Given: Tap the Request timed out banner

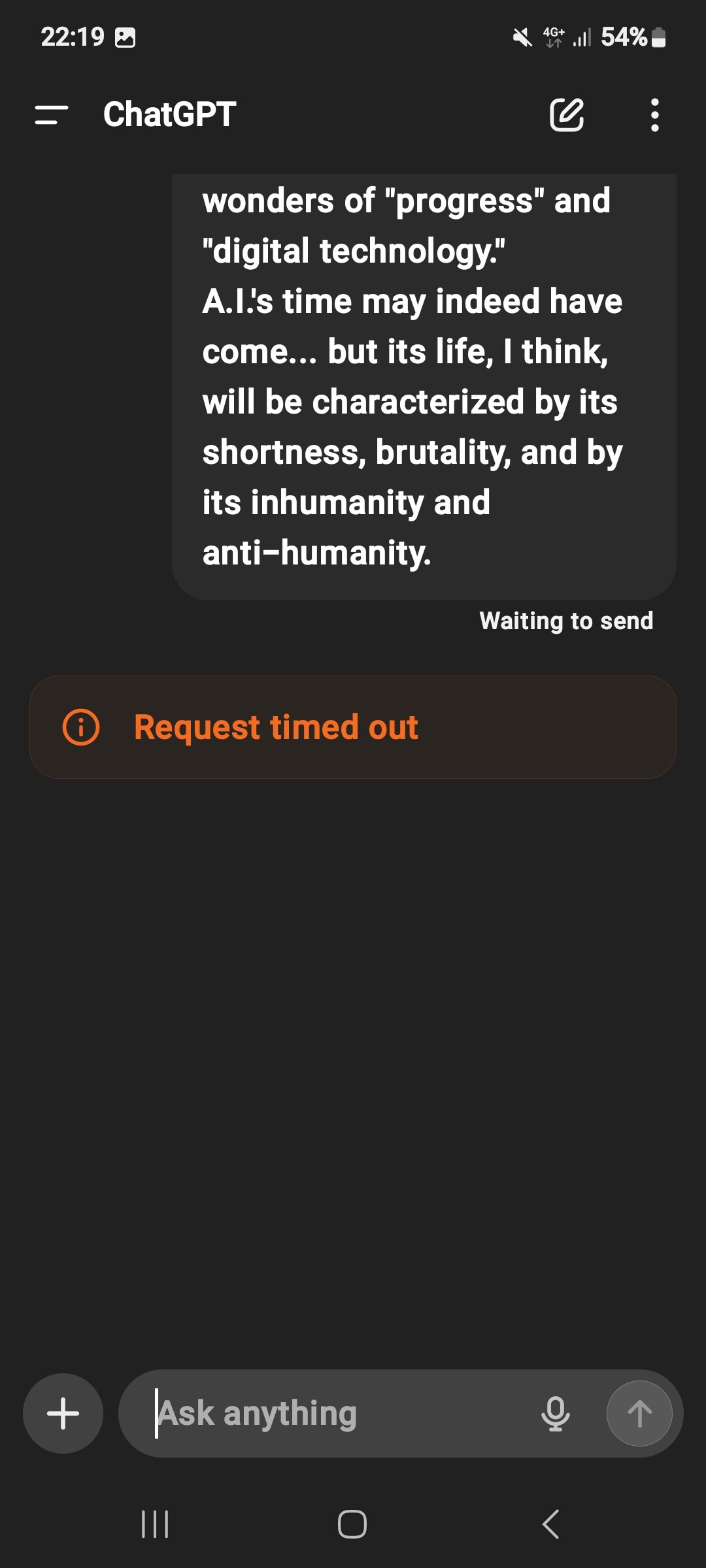Looking at the screenshot, I should (x=353, y=727).
